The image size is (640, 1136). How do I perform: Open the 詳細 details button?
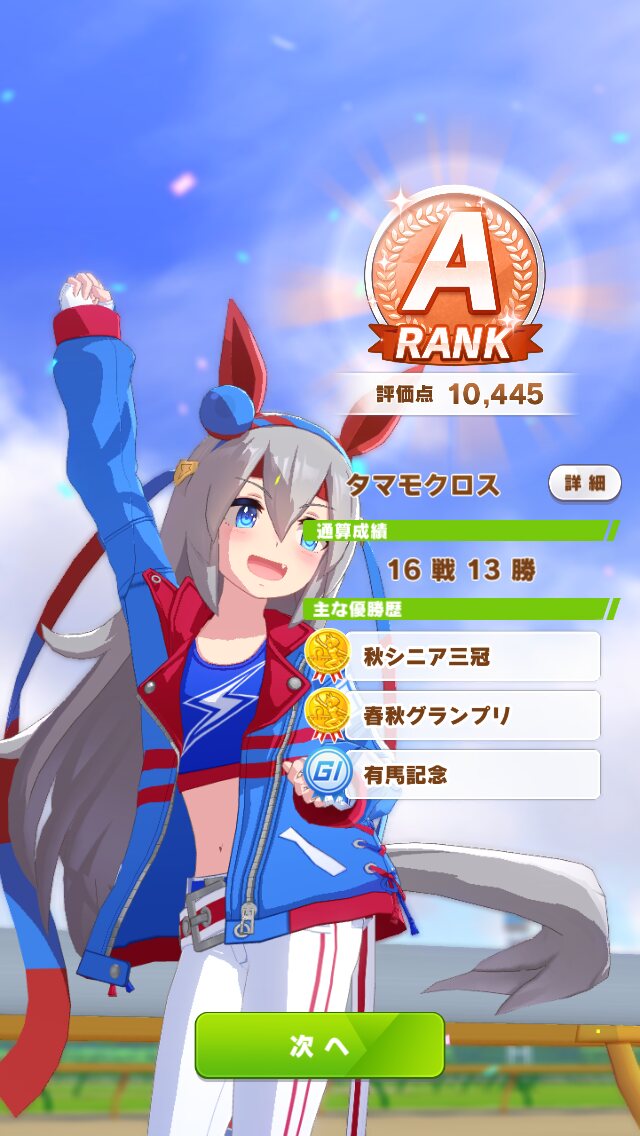tap(584, 484)
